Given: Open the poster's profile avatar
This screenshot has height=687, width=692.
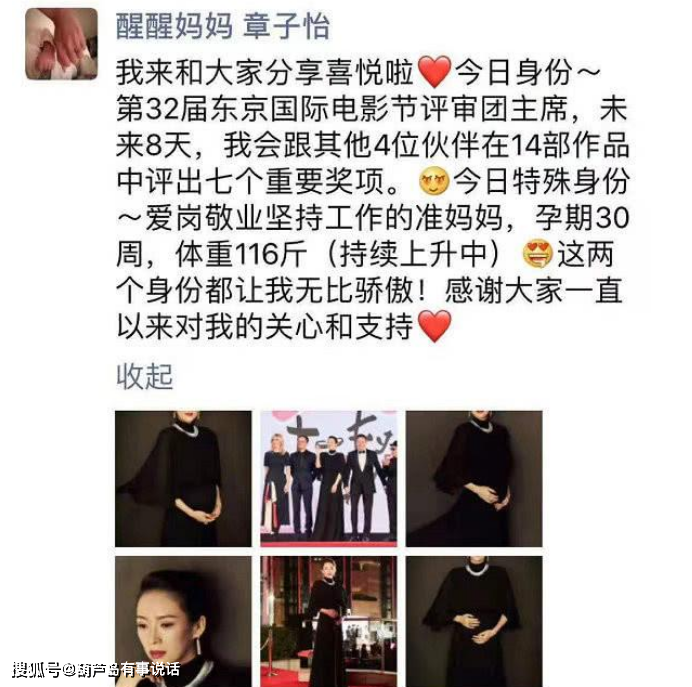Looking at the screenshot, I should point(61,44).
